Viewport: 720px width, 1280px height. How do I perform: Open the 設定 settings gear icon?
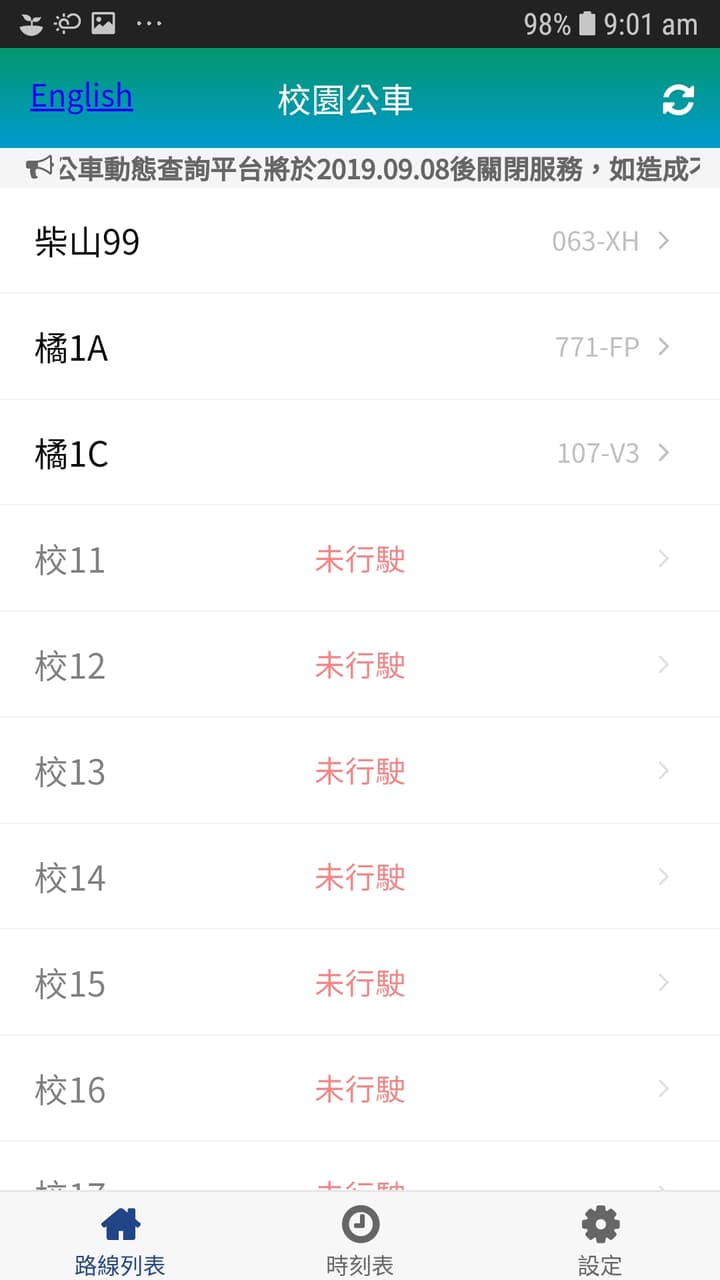[x=599, y=1223]
